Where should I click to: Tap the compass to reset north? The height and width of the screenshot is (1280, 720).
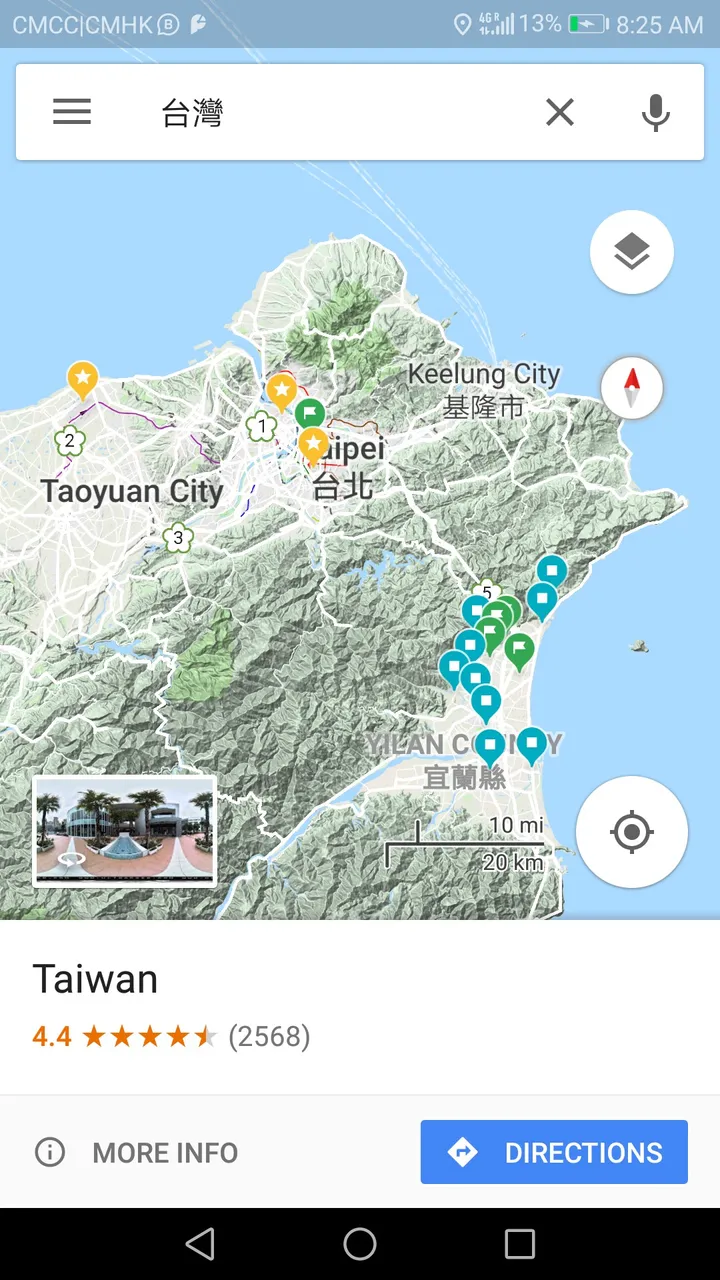click(632, 388)
